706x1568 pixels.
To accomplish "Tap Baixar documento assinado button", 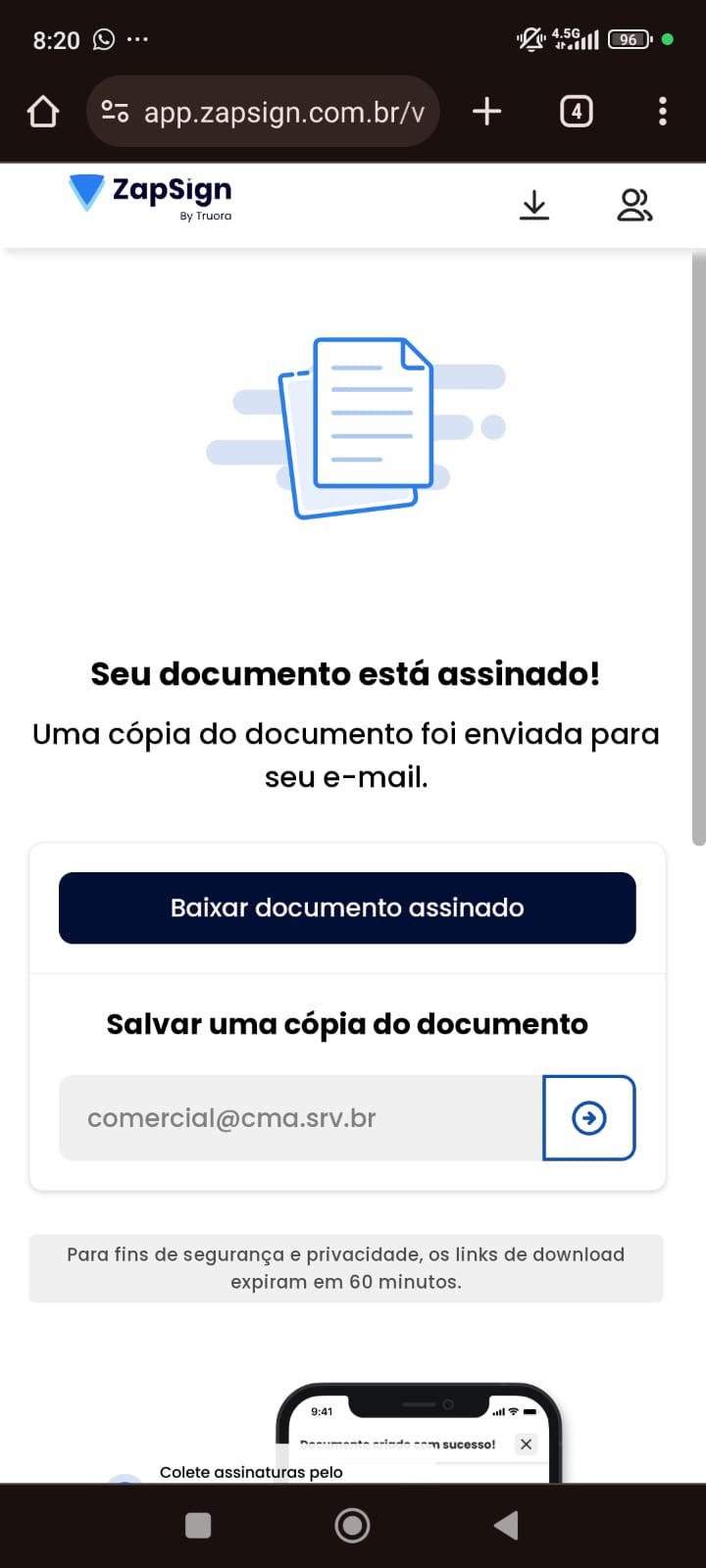I will (347, 907).
